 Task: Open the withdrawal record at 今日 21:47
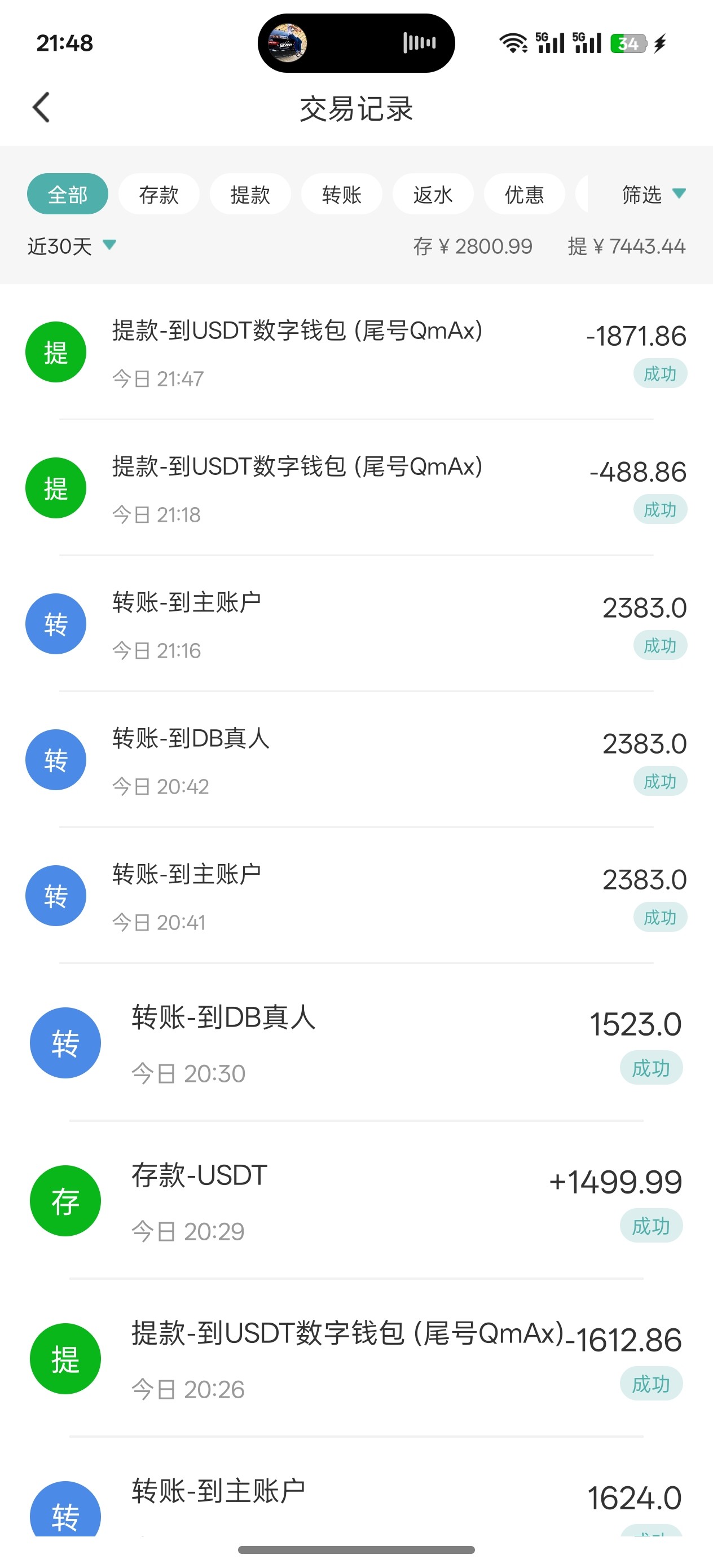point(356,353)
